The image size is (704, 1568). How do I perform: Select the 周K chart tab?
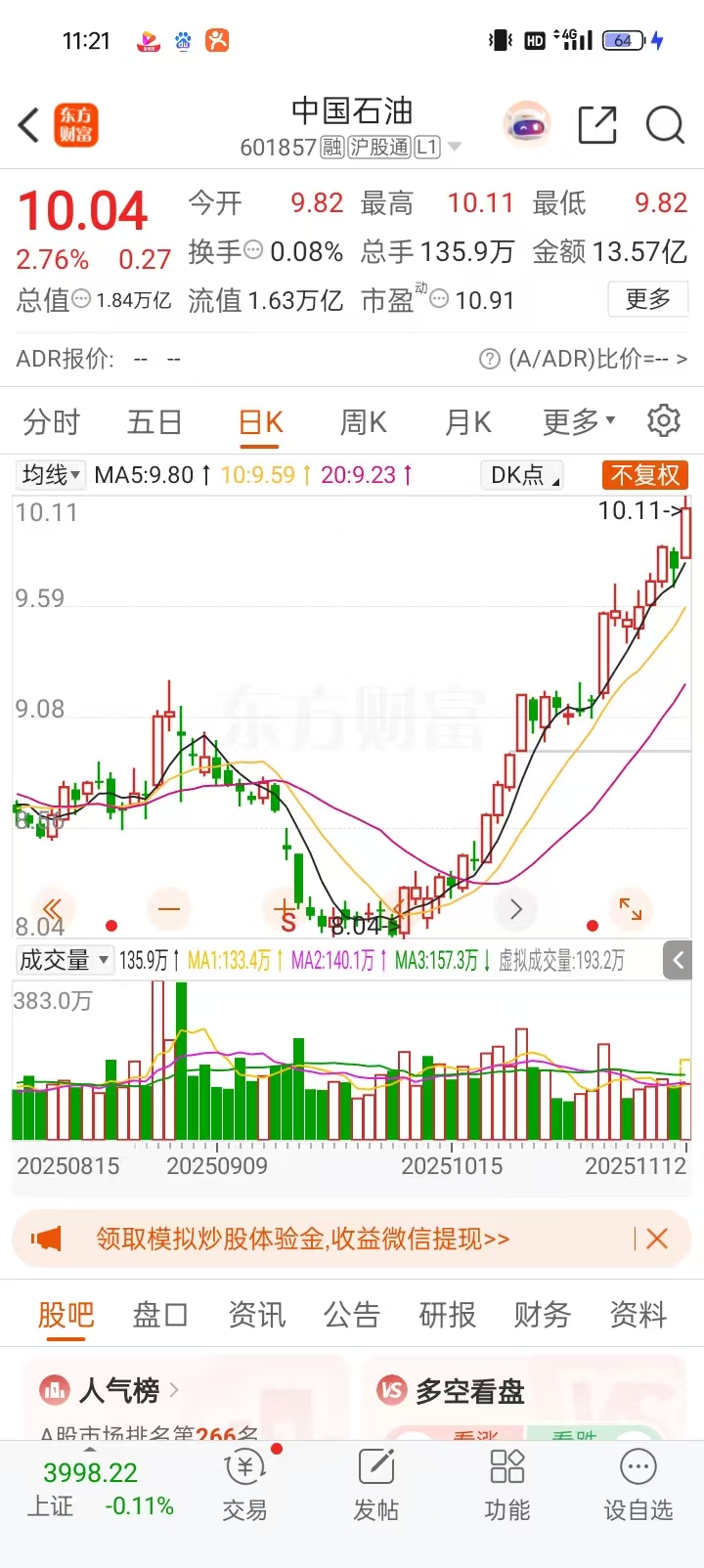click(364, 422)
